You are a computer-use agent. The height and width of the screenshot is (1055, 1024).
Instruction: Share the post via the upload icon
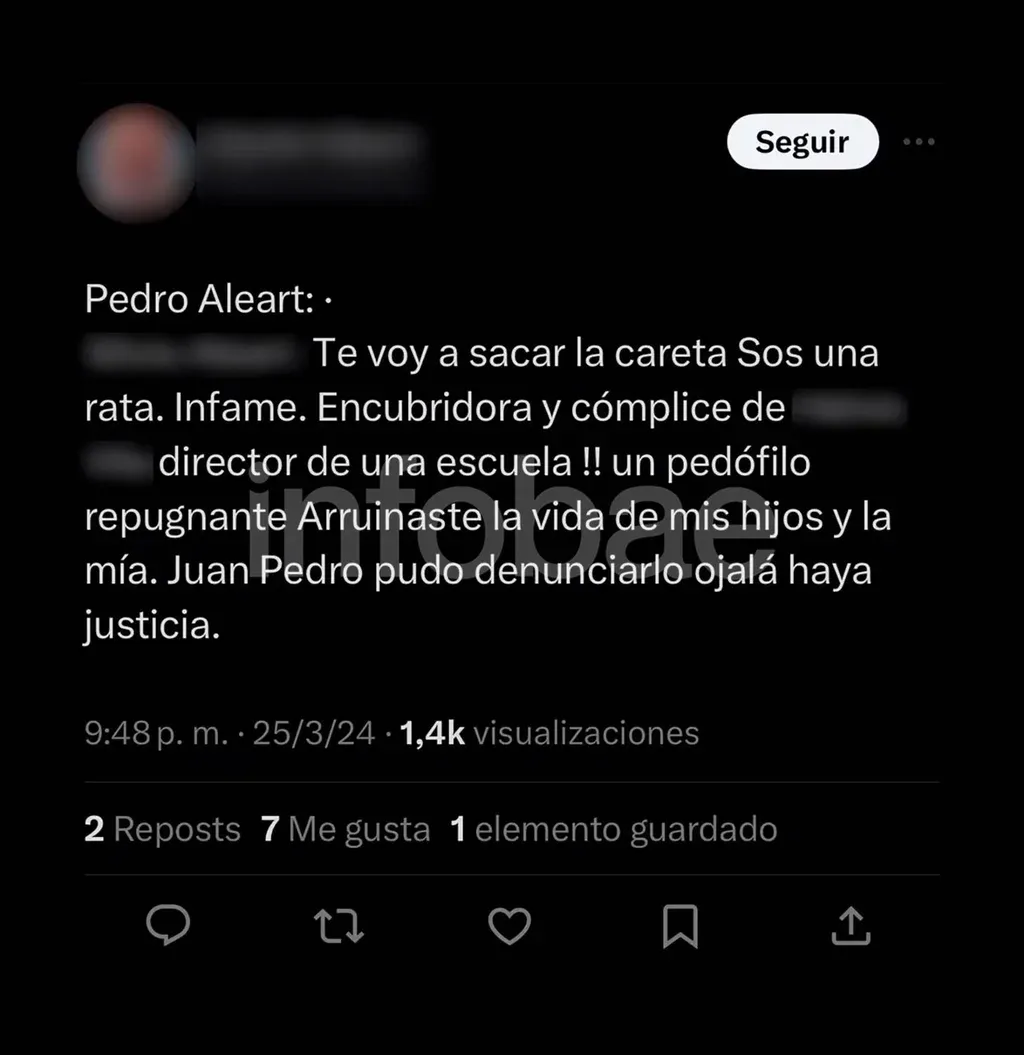851,926
